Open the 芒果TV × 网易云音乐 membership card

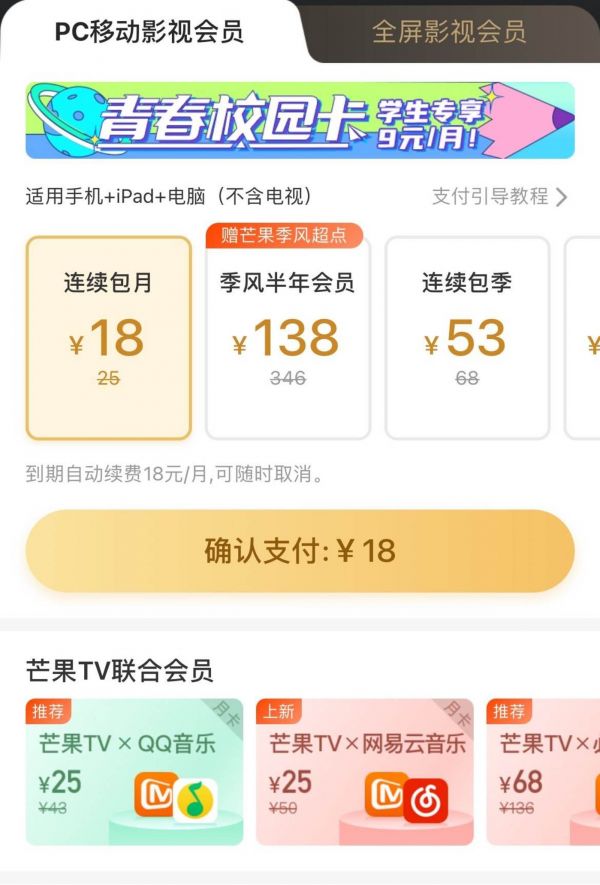pyautogui.click(x=364, y=772)
